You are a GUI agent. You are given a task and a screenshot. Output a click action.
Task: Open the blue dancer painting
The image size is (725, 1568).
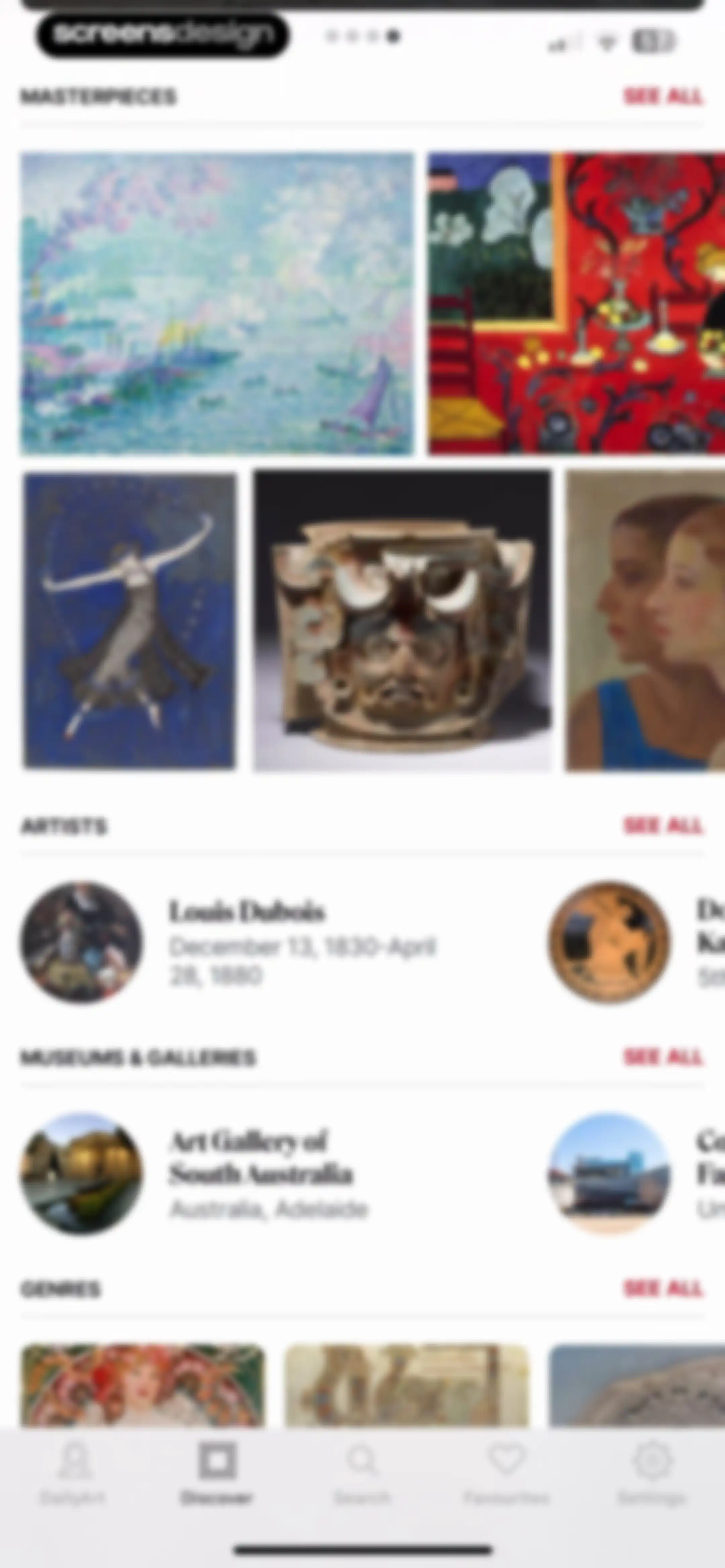tap(129, 620)
